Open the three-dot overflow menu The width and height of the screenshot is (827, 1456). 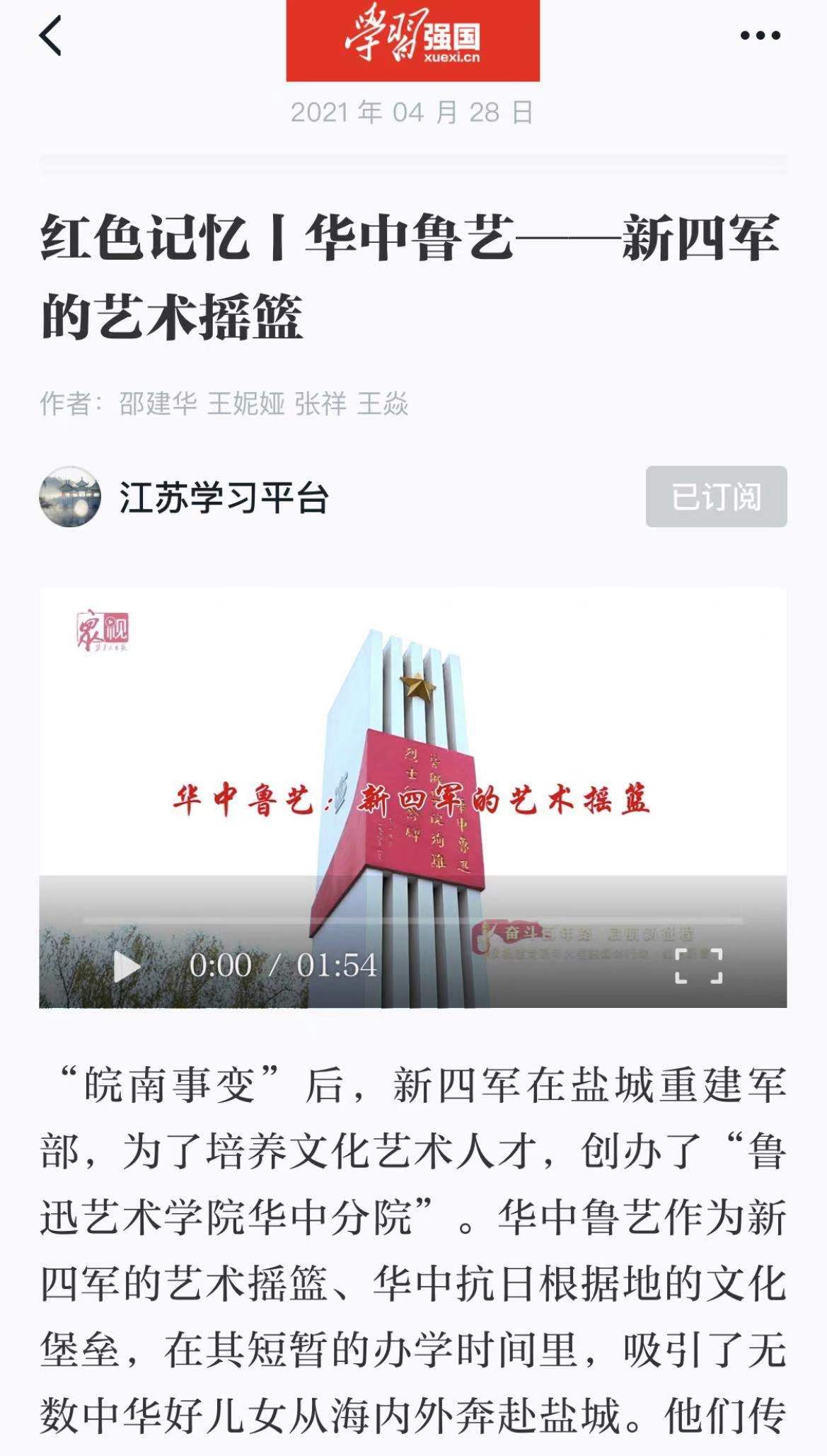tap(760, 35)
